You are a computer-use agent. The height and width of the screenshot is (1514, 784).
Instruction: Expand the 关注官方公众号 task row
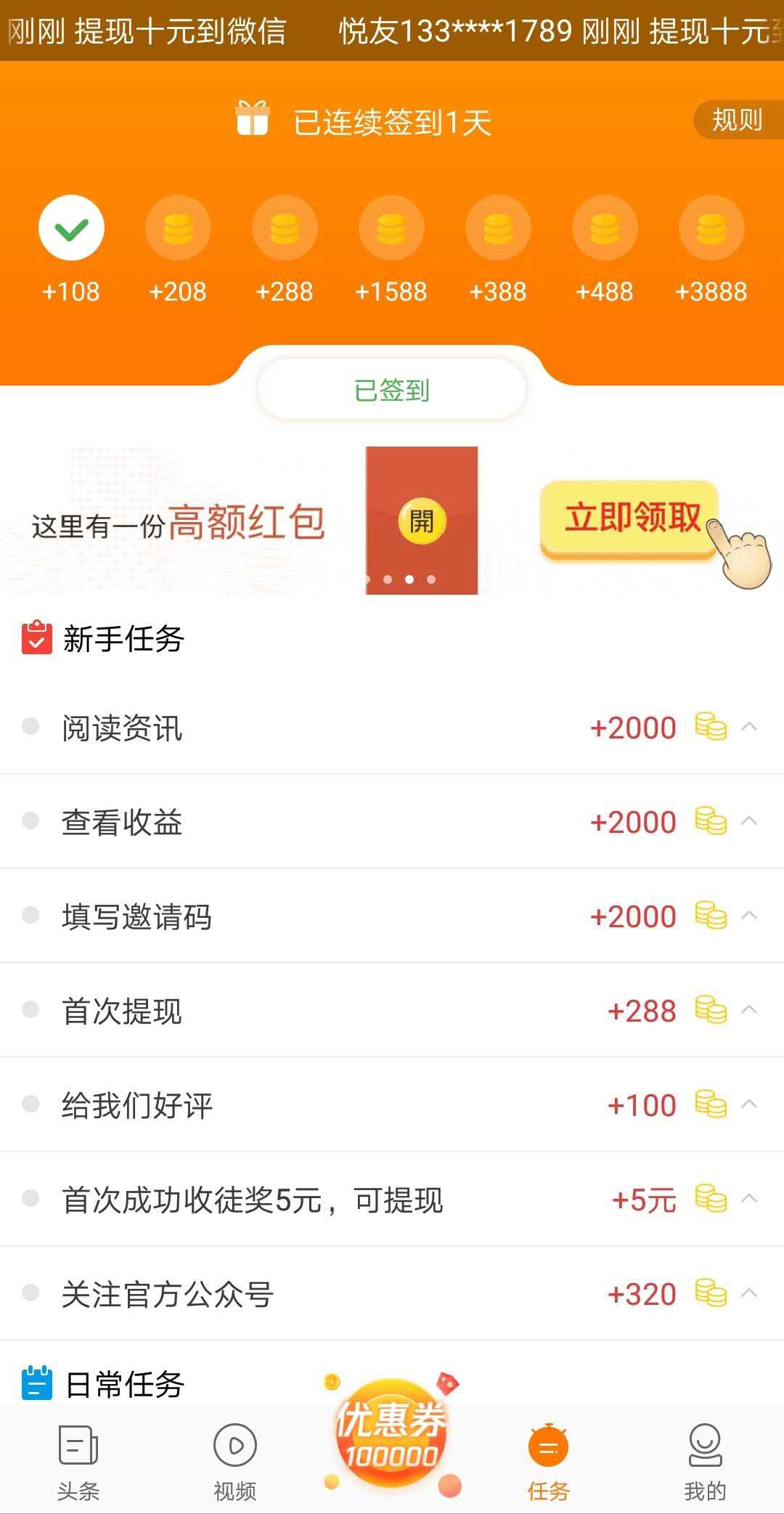click(x=392, y=1293)
